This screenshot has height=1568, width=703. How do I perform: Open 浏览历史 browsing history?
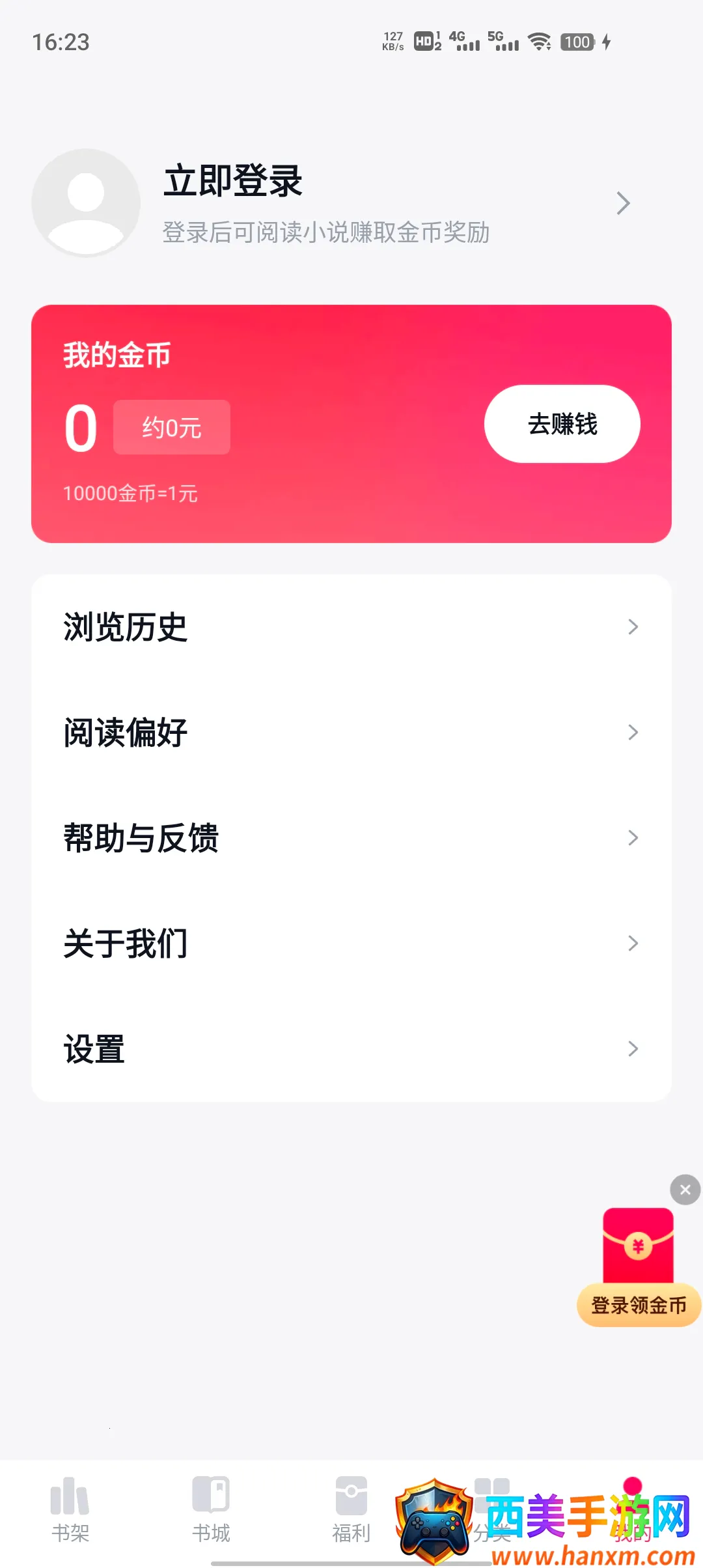coord(351,627)
